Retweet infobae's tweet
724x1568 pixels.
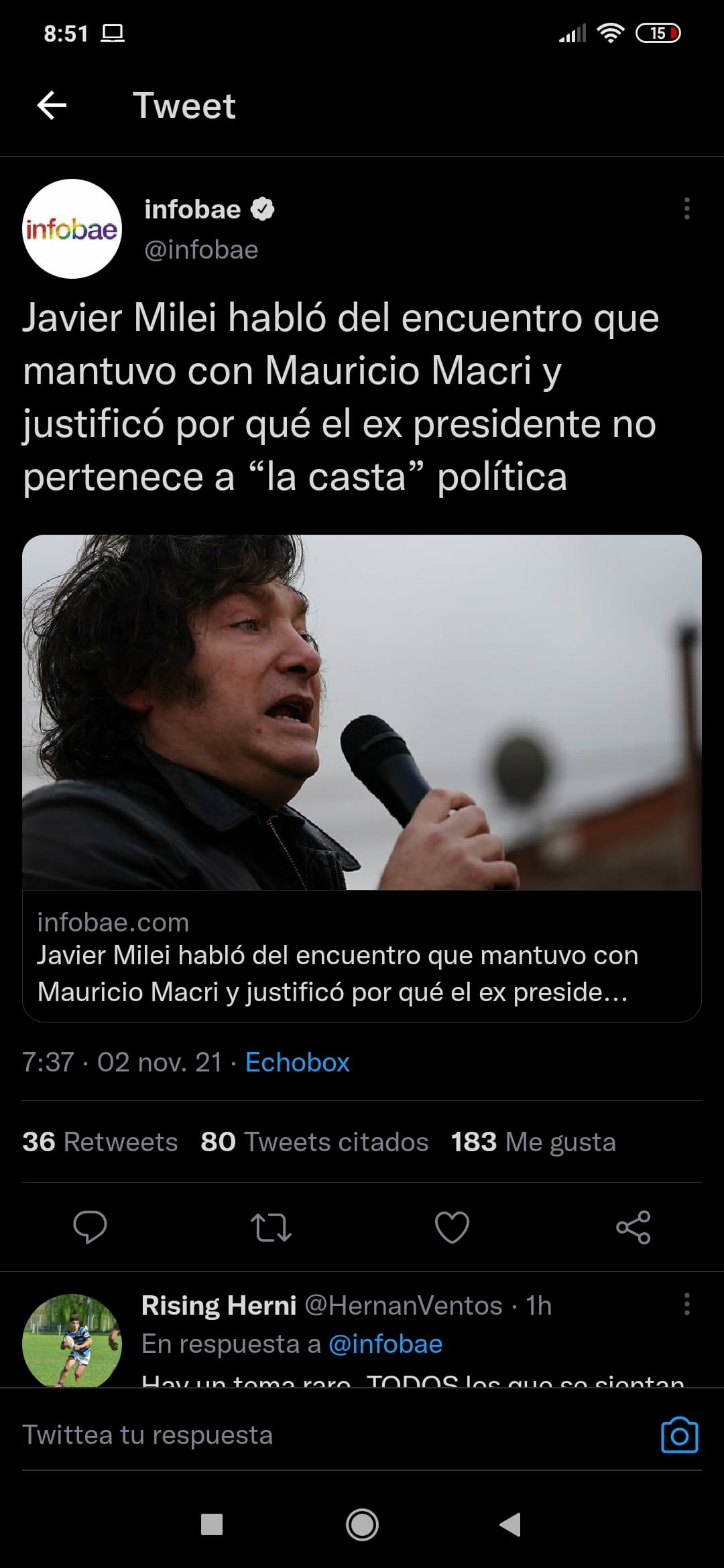coord(271,1227)
